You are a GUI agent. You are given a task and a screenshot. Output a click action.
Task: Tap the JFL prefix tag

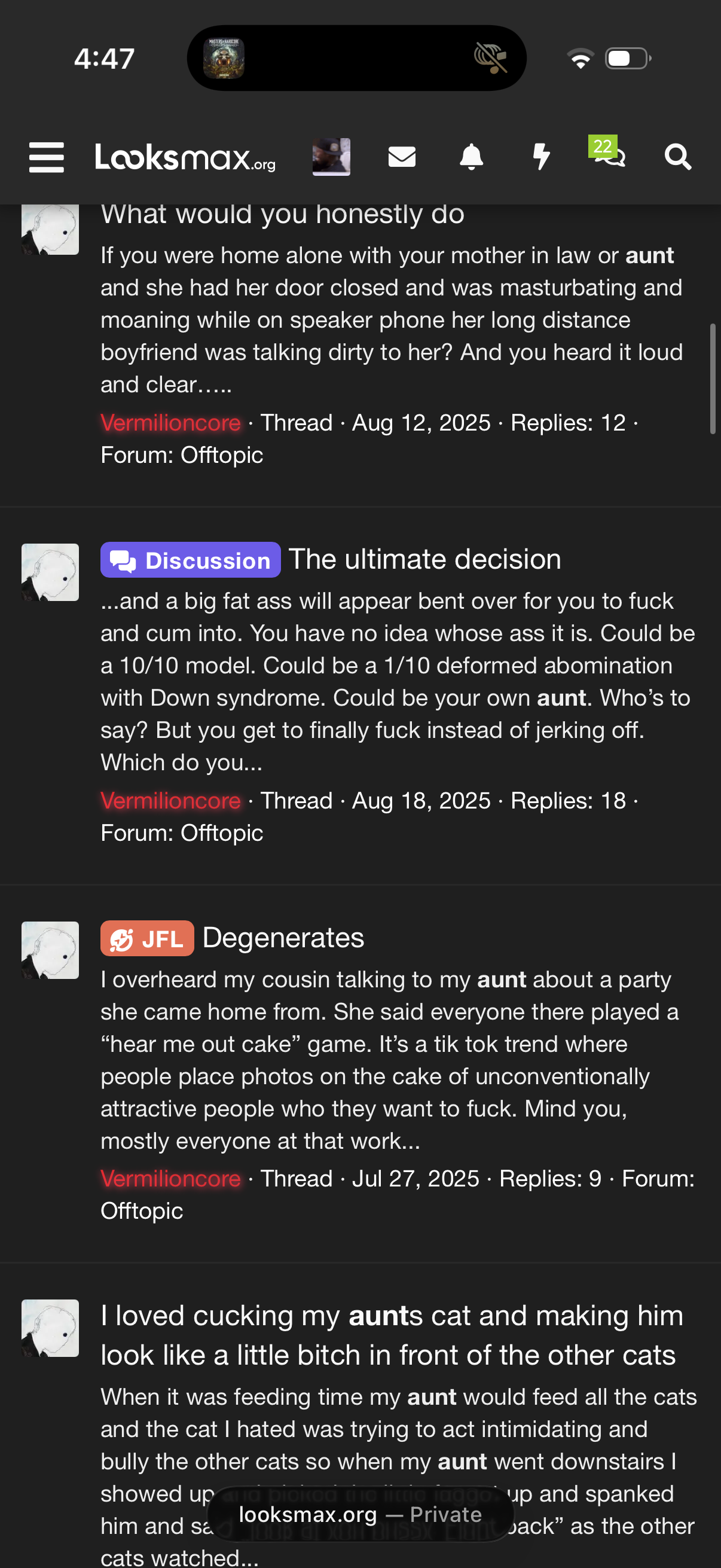147,939
